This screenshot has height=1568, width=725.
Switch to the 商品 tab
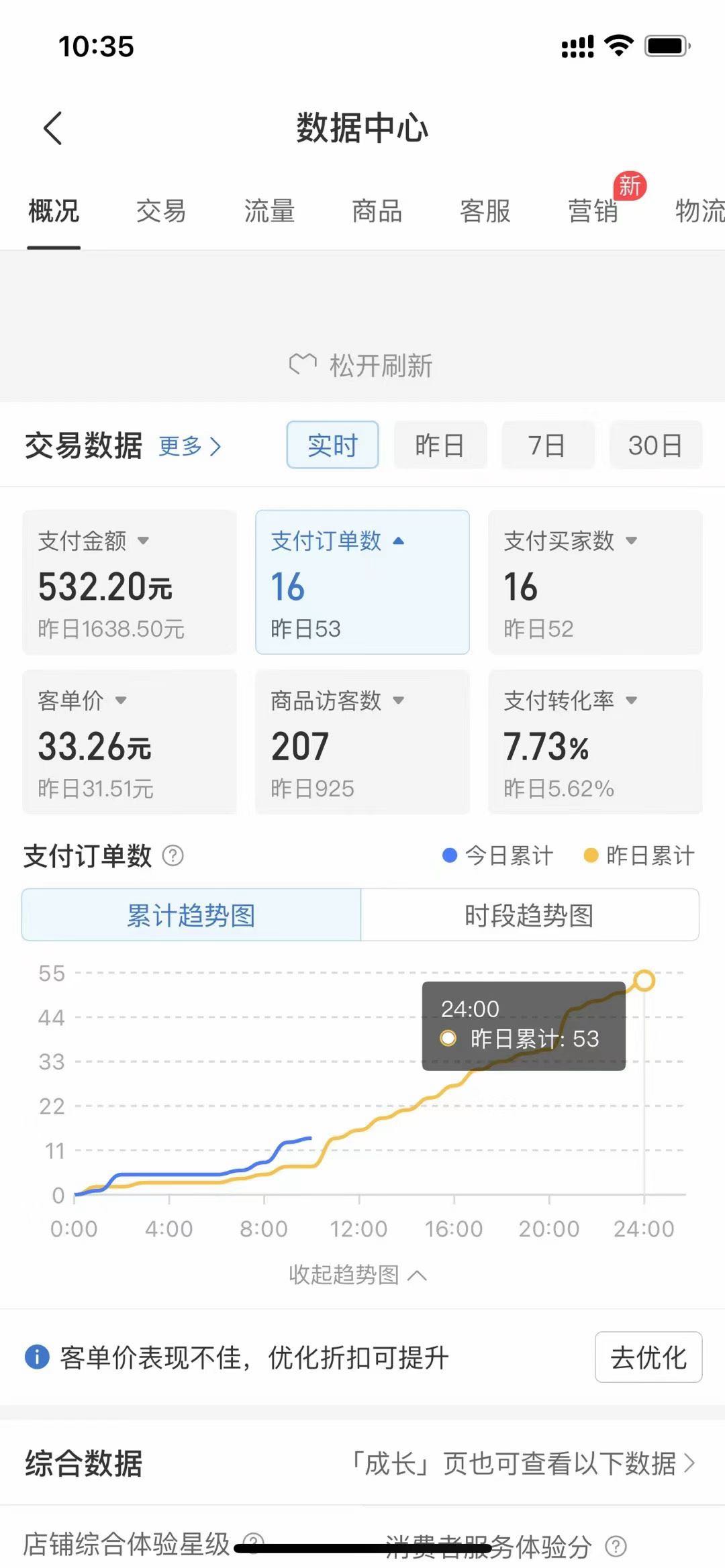377,211
